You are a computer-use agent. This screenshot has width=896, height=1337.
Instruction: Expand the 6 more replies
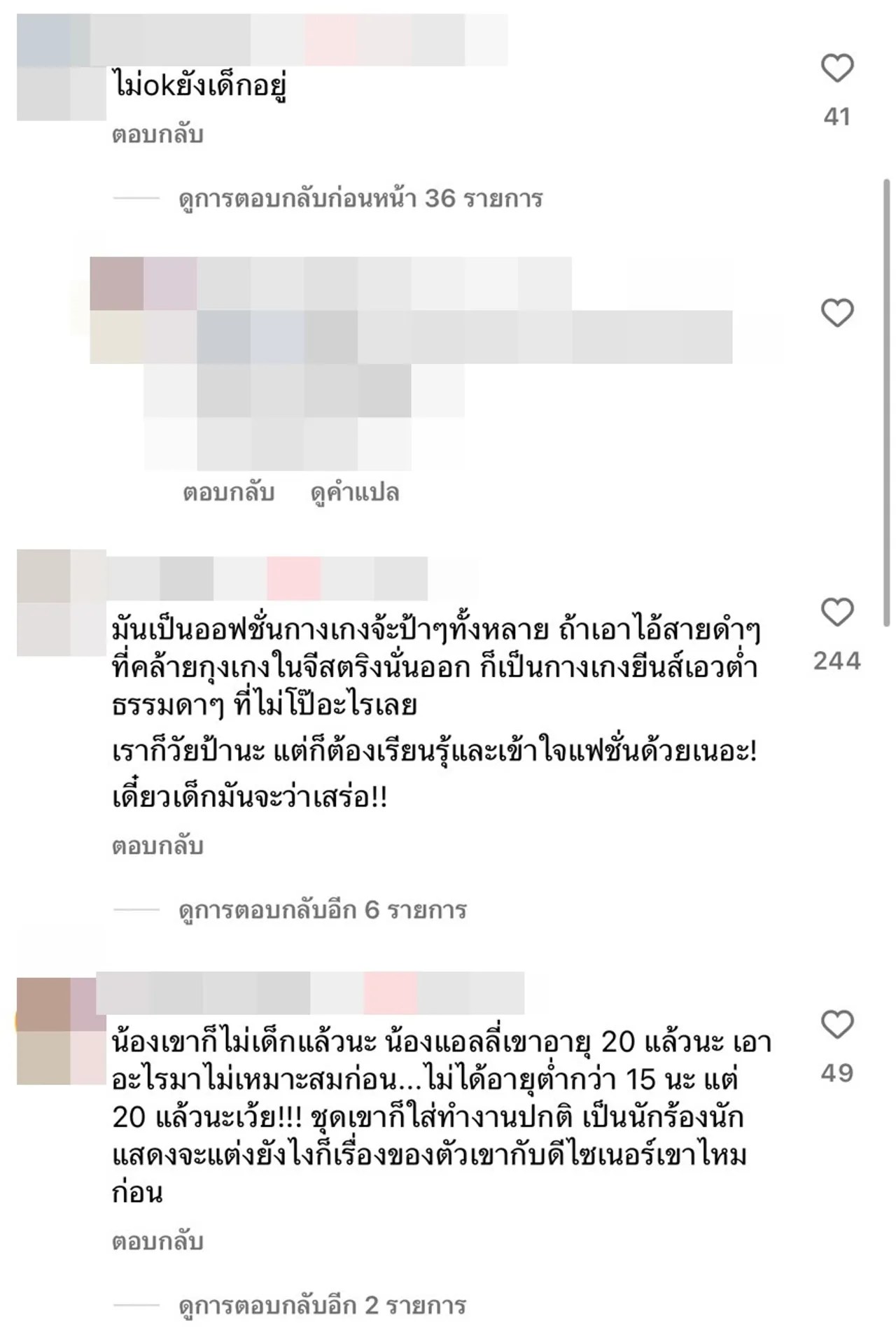322,910
